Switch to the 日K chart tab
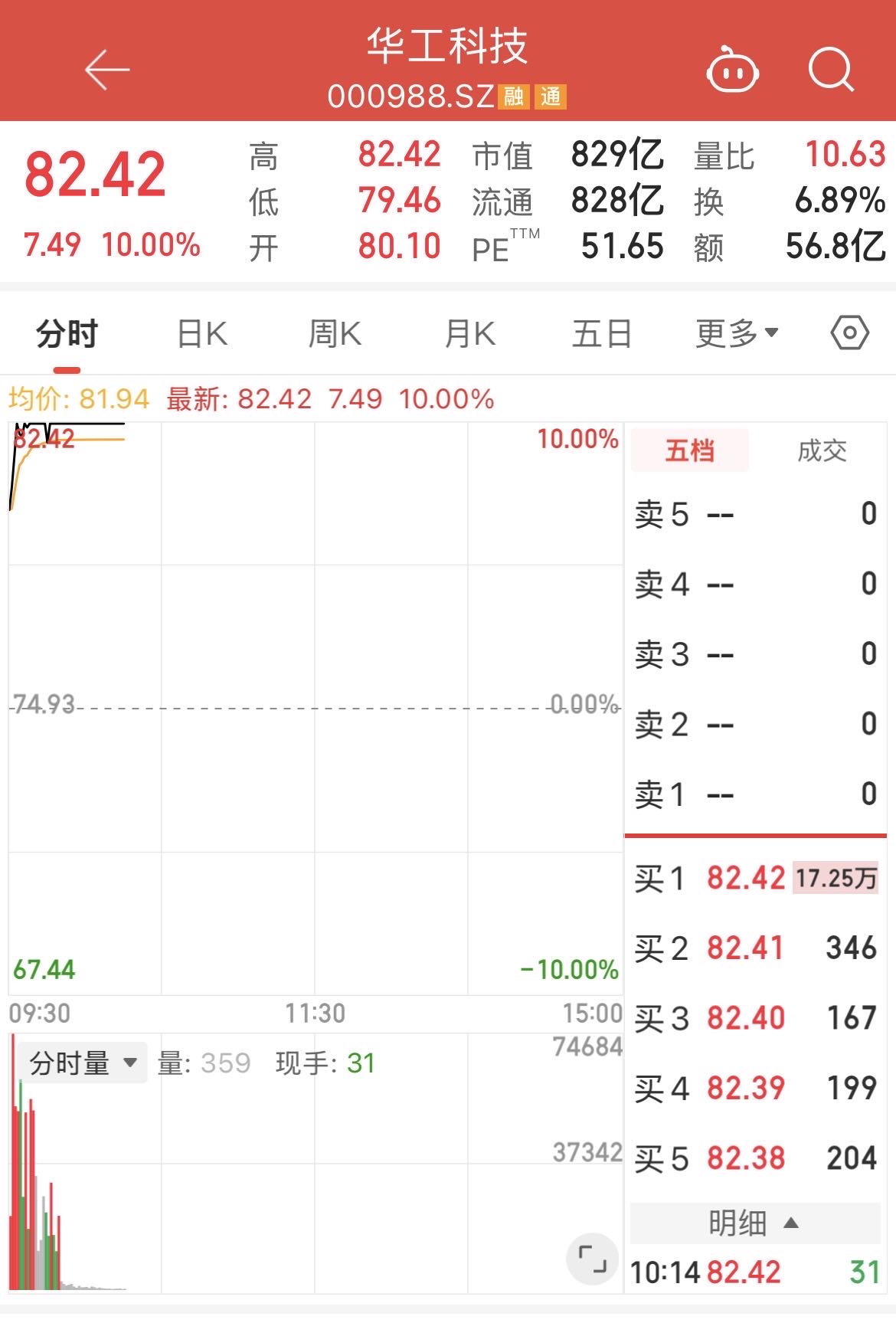 [x=202, y=334]
